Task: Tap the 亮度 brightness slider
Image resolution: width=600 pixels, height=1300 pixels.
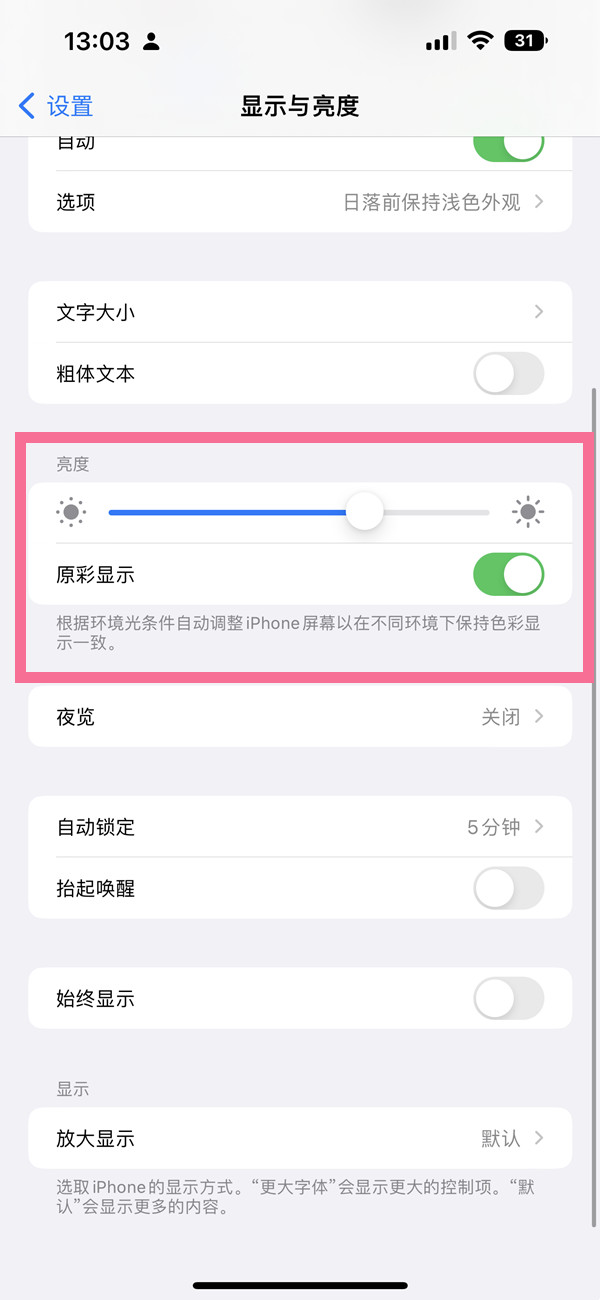Action: 300,513
